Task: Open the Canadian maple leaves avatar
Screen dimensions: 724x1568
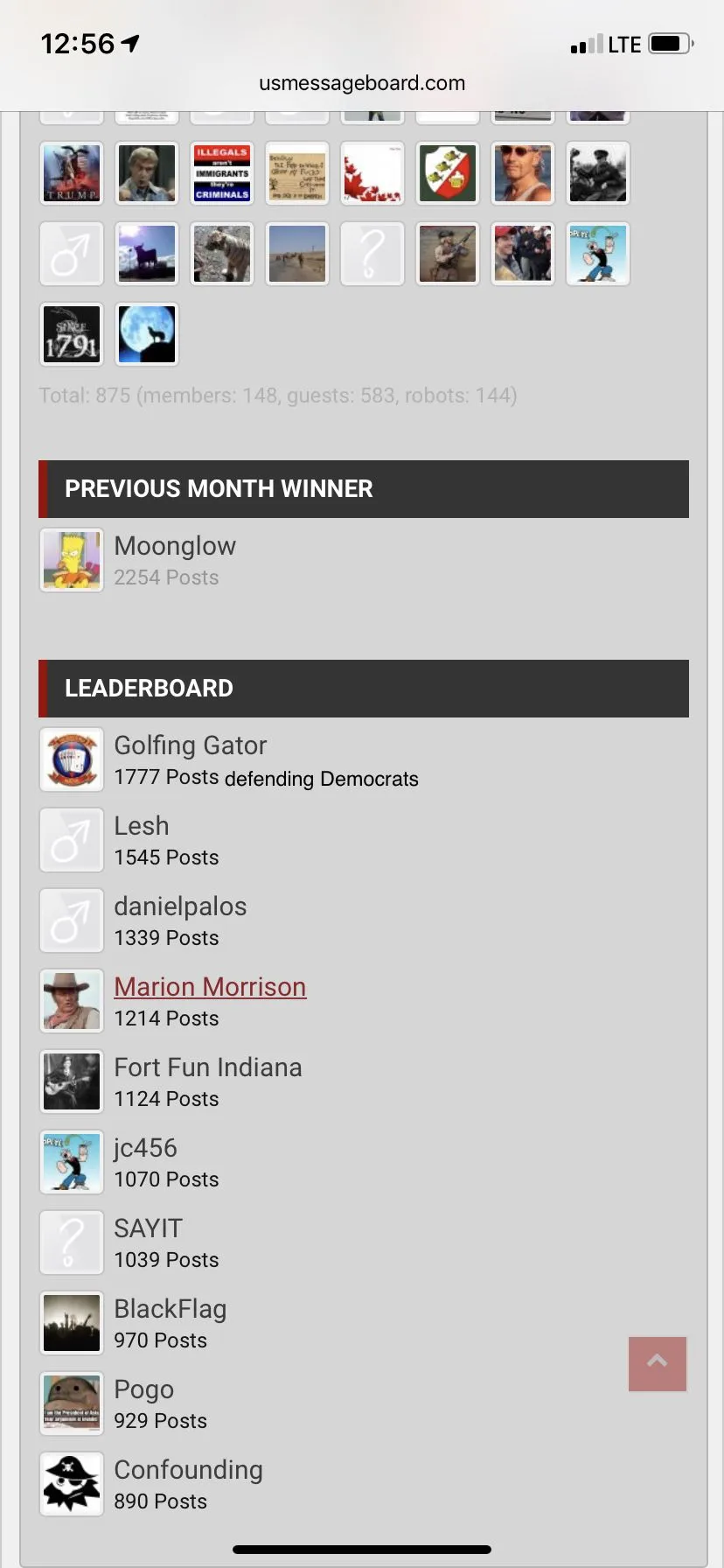Action: coord(372,173)
